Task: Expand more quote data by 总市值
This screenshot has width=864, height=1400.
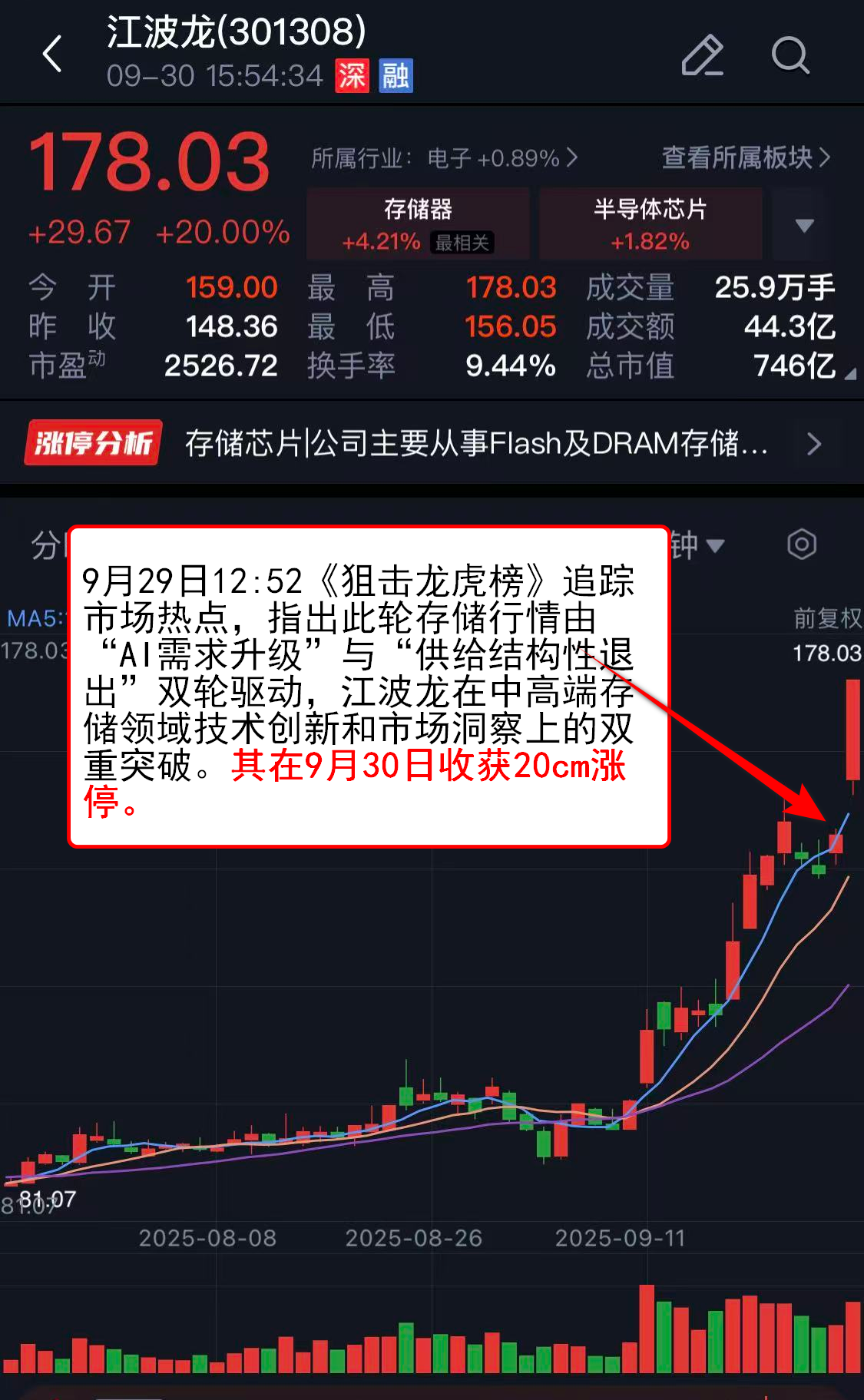Action: (x=849, y=374)
